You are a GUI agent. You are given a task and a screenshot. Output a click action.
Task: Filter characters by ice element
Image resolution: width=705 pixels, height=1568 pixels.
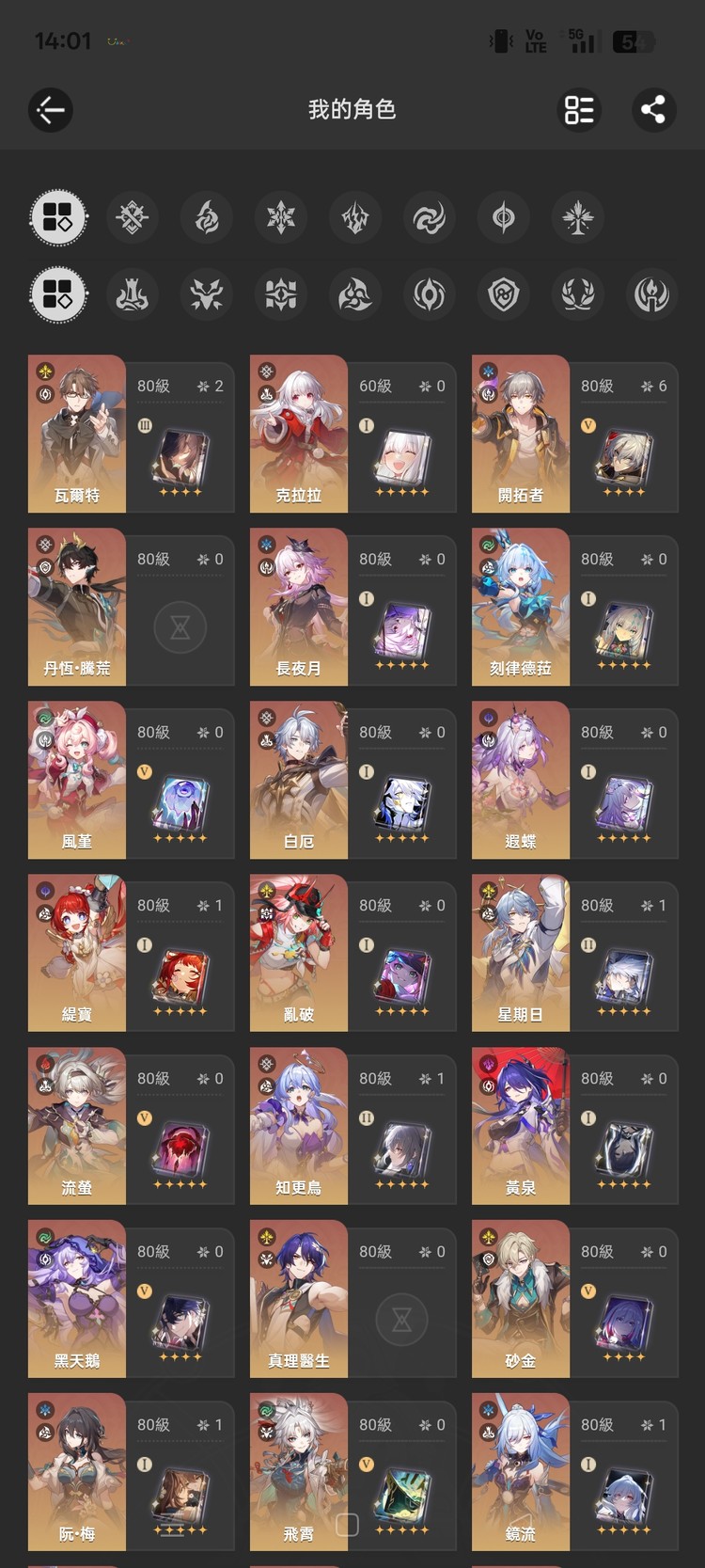click(x=280, y=217)
